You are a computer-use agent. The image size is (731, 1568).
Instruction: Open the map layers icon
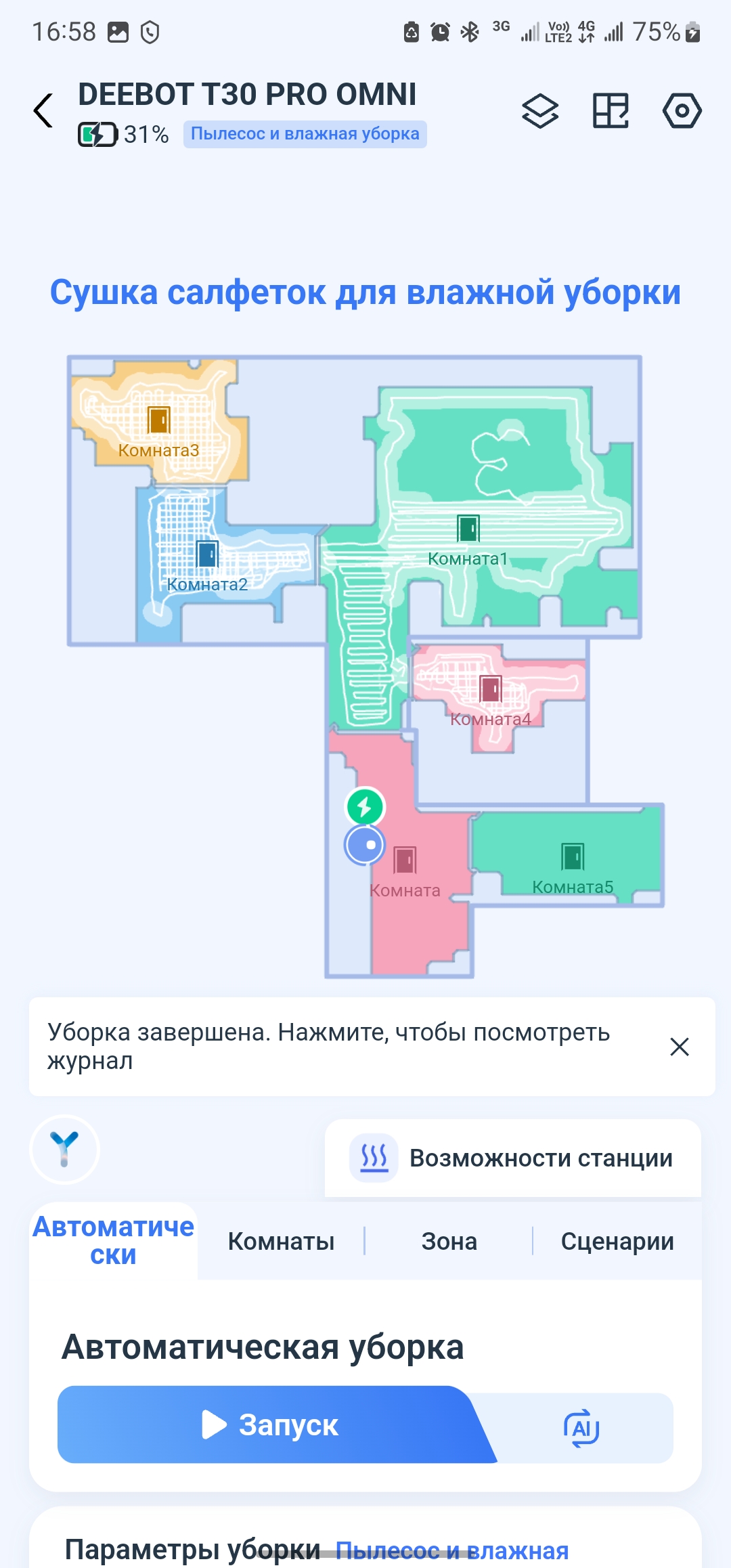click(x=540, y=110)
